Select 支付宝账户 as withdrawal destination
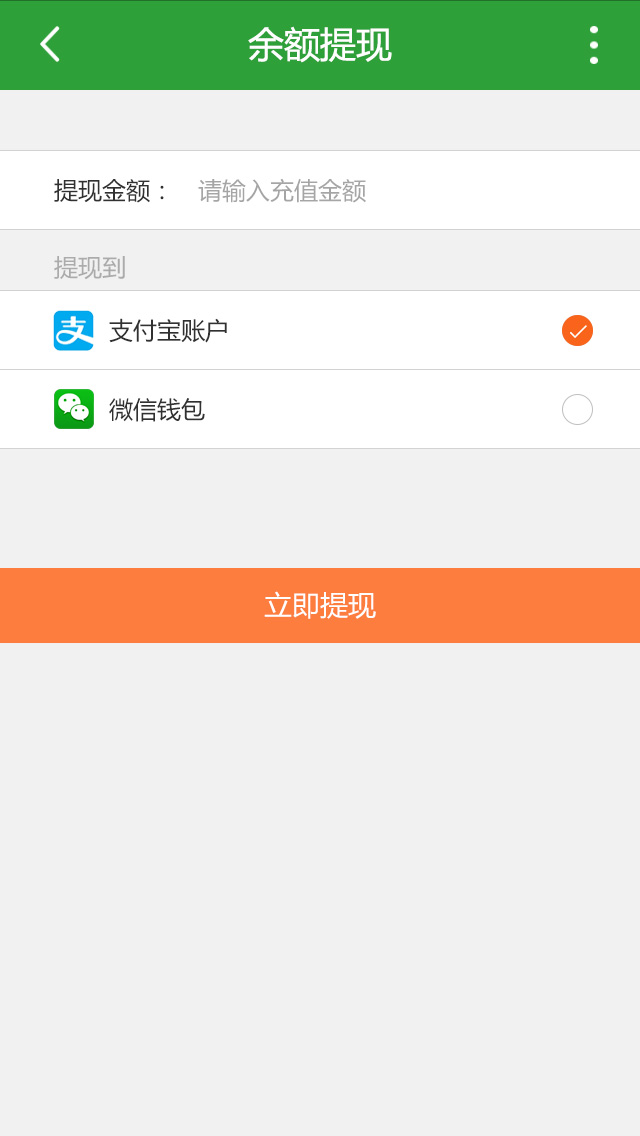Screen dimensions: 640x1136 [x=320, y=330]
